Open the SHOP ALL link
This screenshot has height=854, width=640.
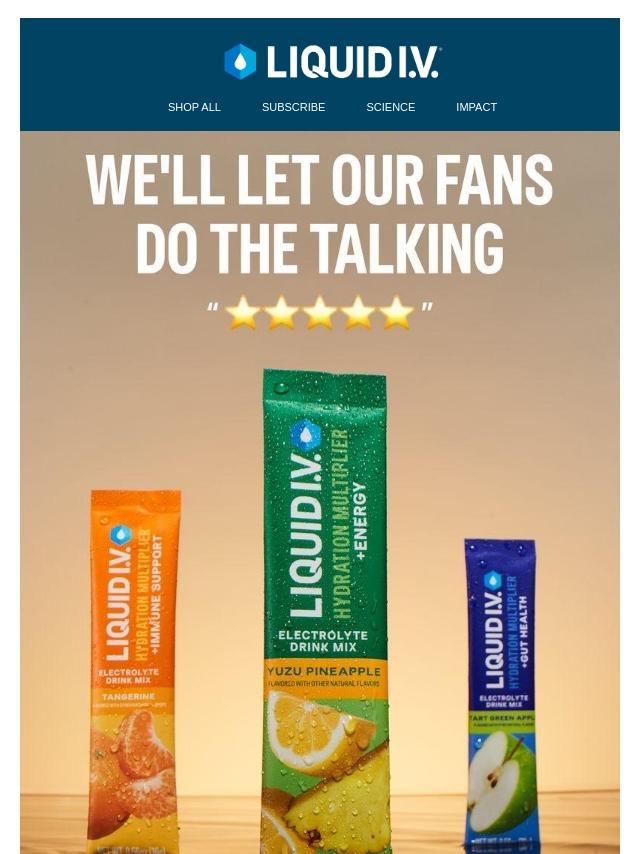tap(194, 107)
